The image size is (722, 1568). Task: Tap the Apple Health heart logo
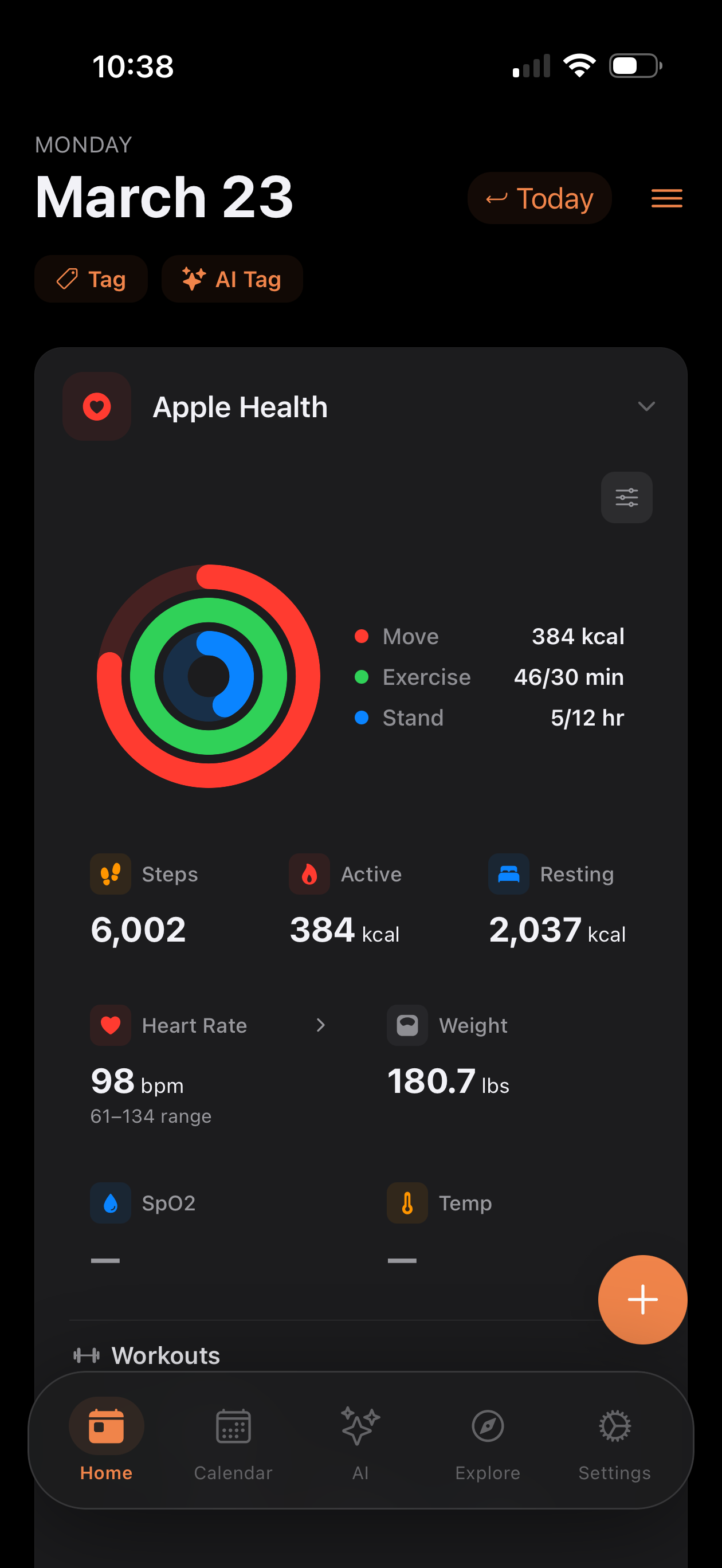pos(96,406)
